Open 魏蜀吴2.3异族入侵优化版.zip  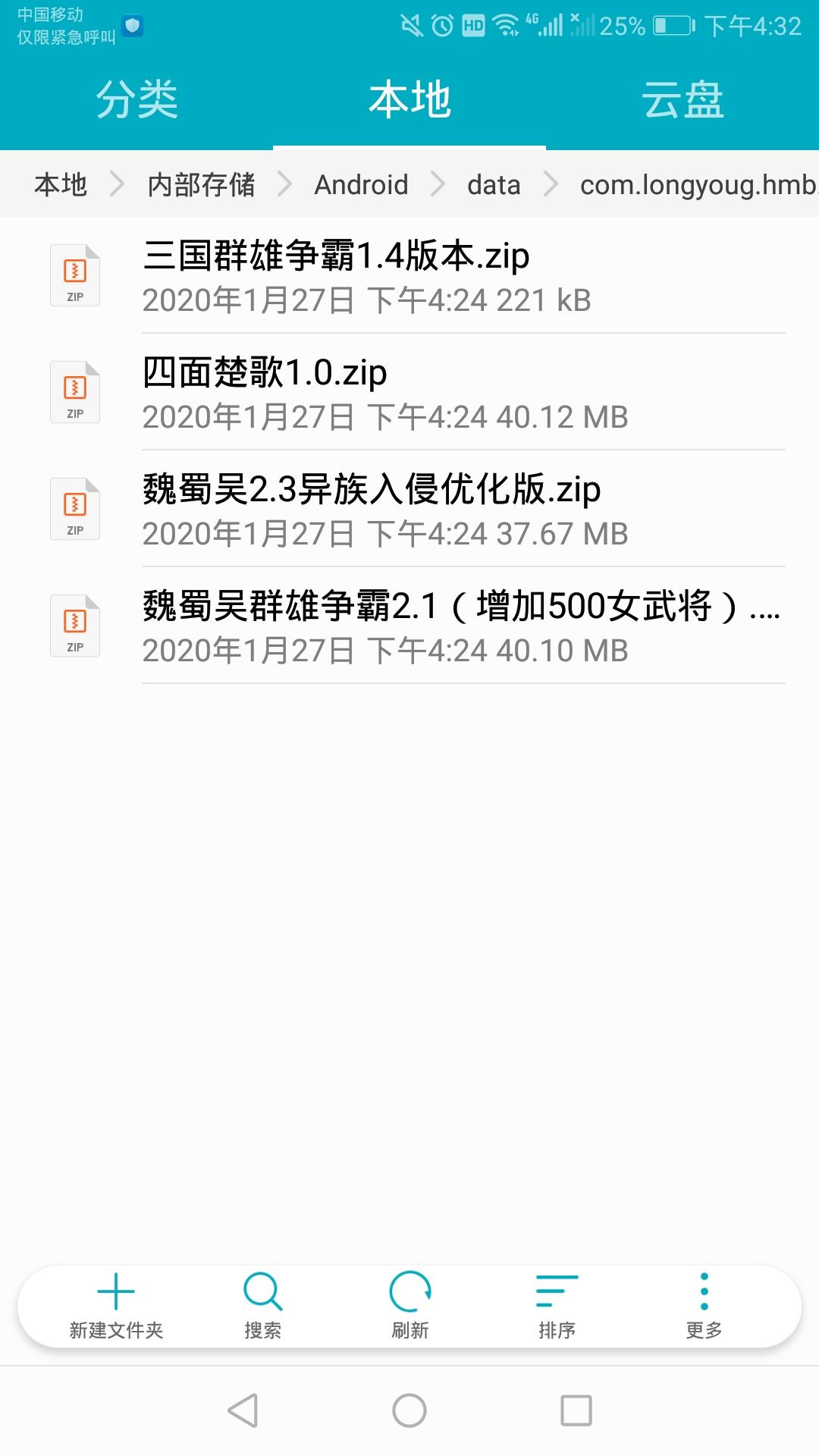click(409, 510)
